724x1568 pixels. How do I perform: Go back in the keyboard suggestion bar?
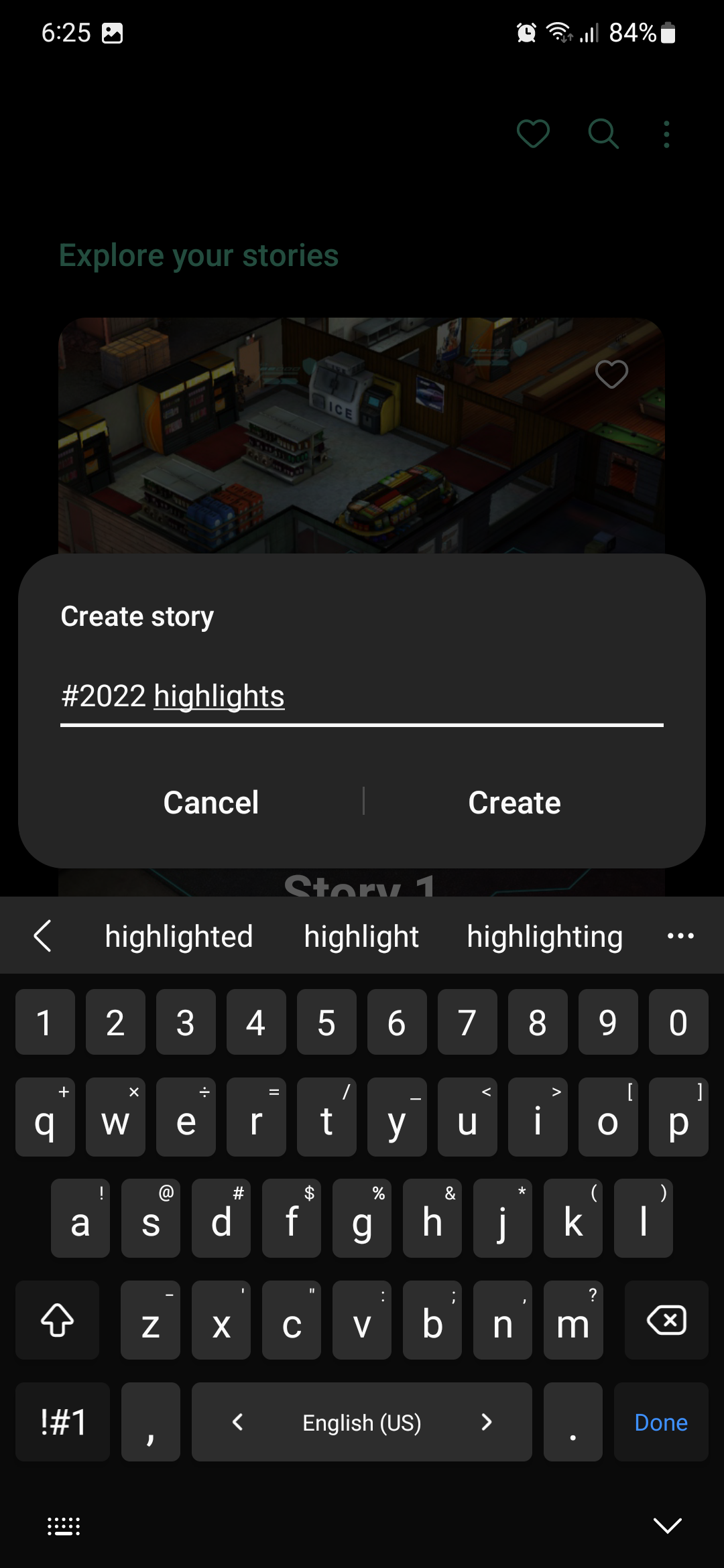point(43,936)
